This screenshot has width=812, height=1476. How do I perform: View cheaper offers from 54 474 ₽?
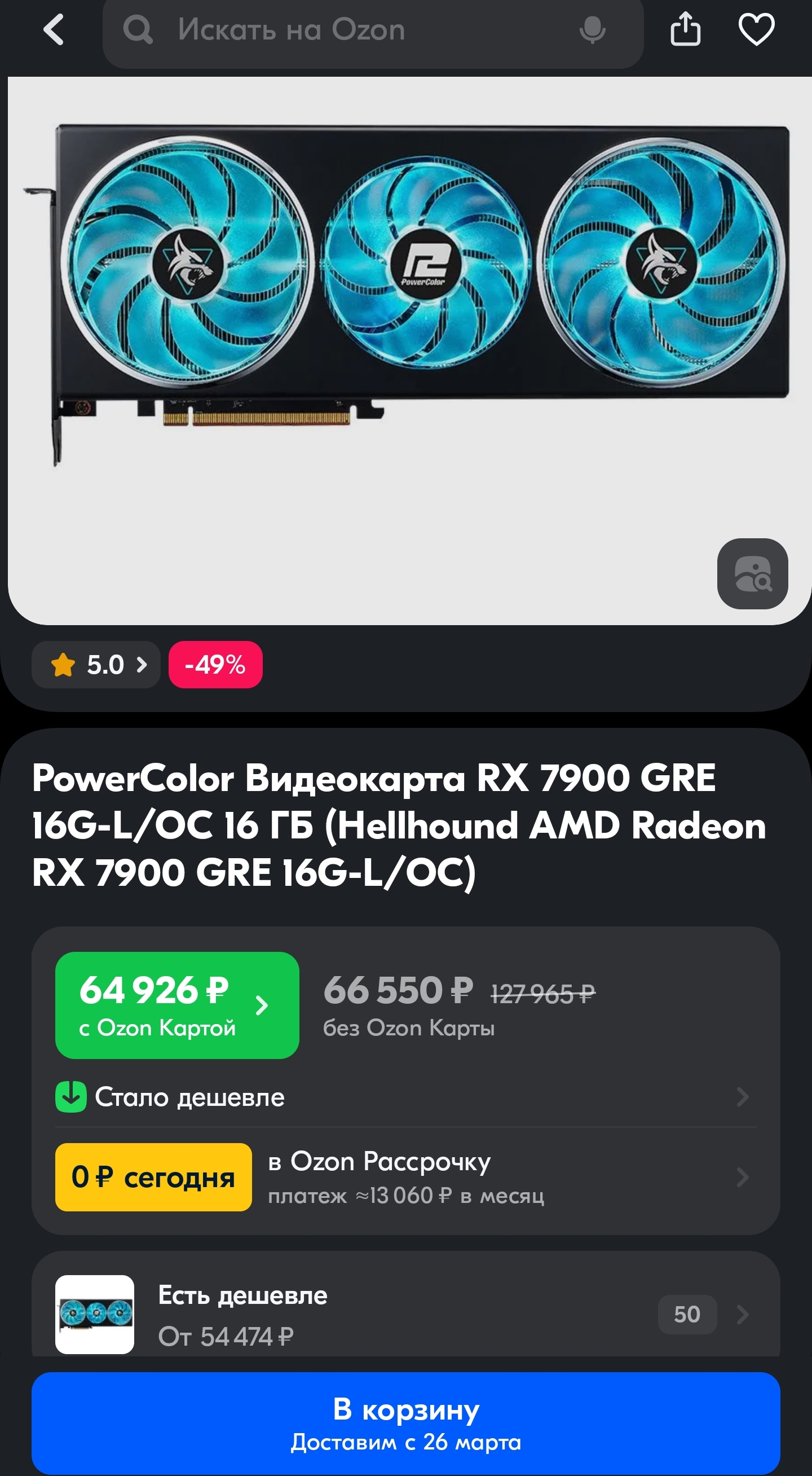405,1315
